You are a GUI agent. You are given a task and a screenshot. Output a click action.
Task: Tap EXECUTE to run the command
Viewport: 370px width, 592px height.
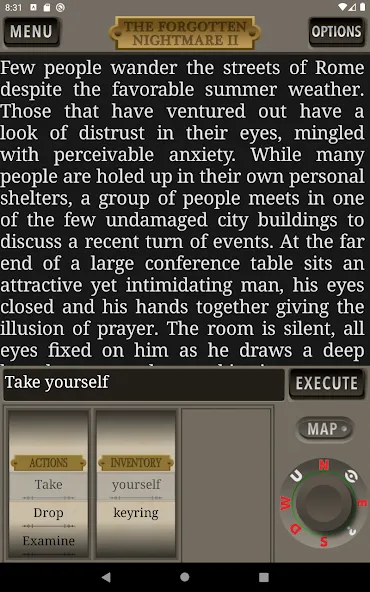[x=327, y=384]
